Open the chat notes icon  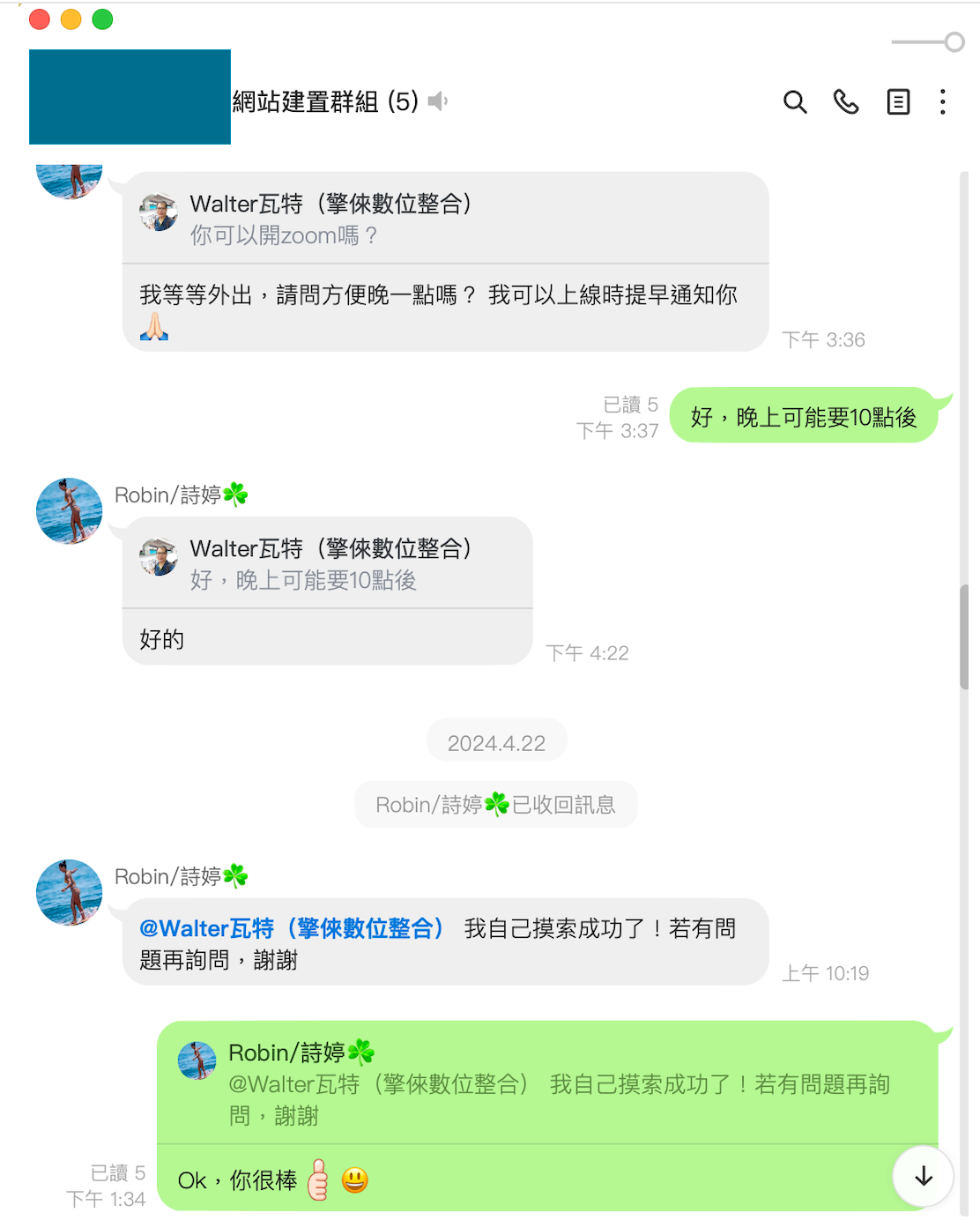(898, 102)
